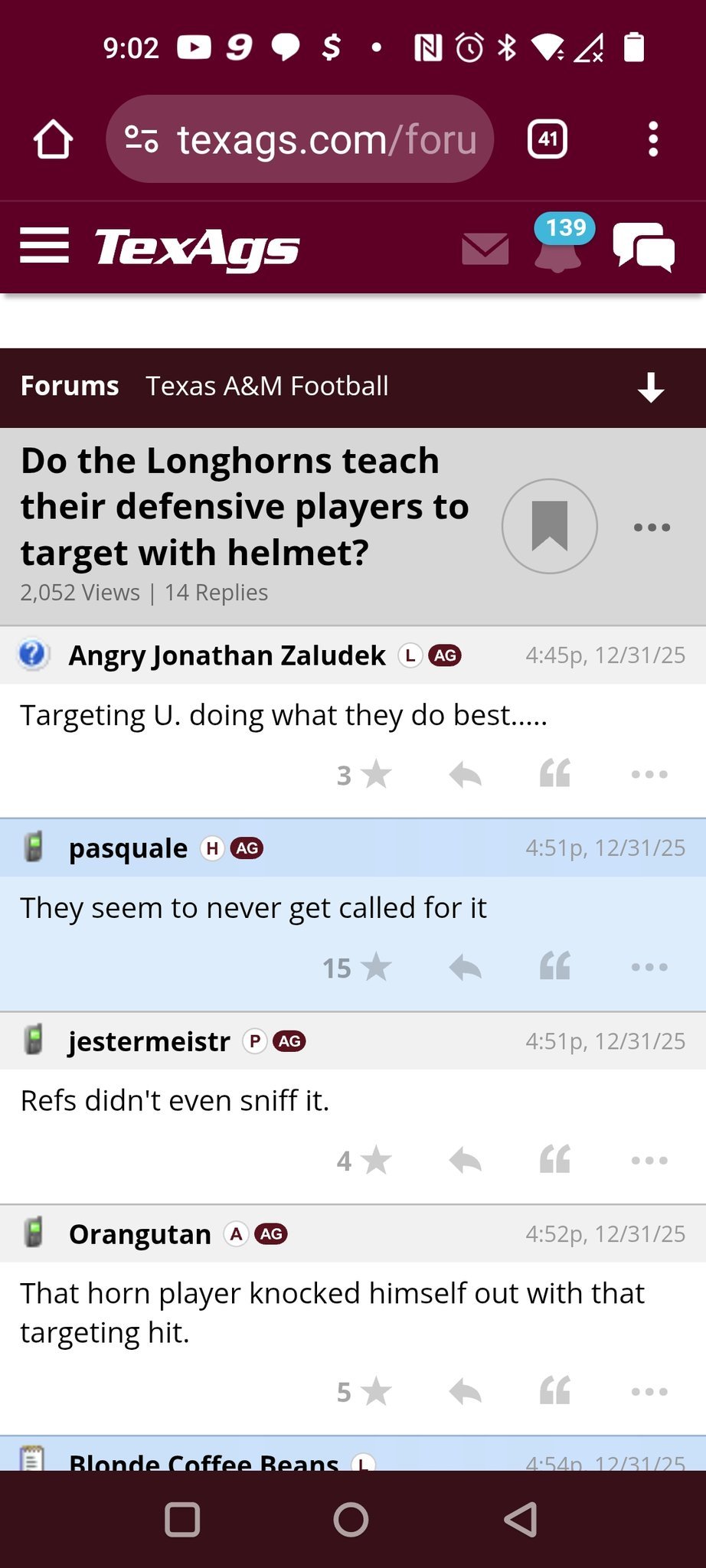This screenshot has height=1568, width=706.
Task: Open the browser tab switcher
Action: [x=547, y=139]
